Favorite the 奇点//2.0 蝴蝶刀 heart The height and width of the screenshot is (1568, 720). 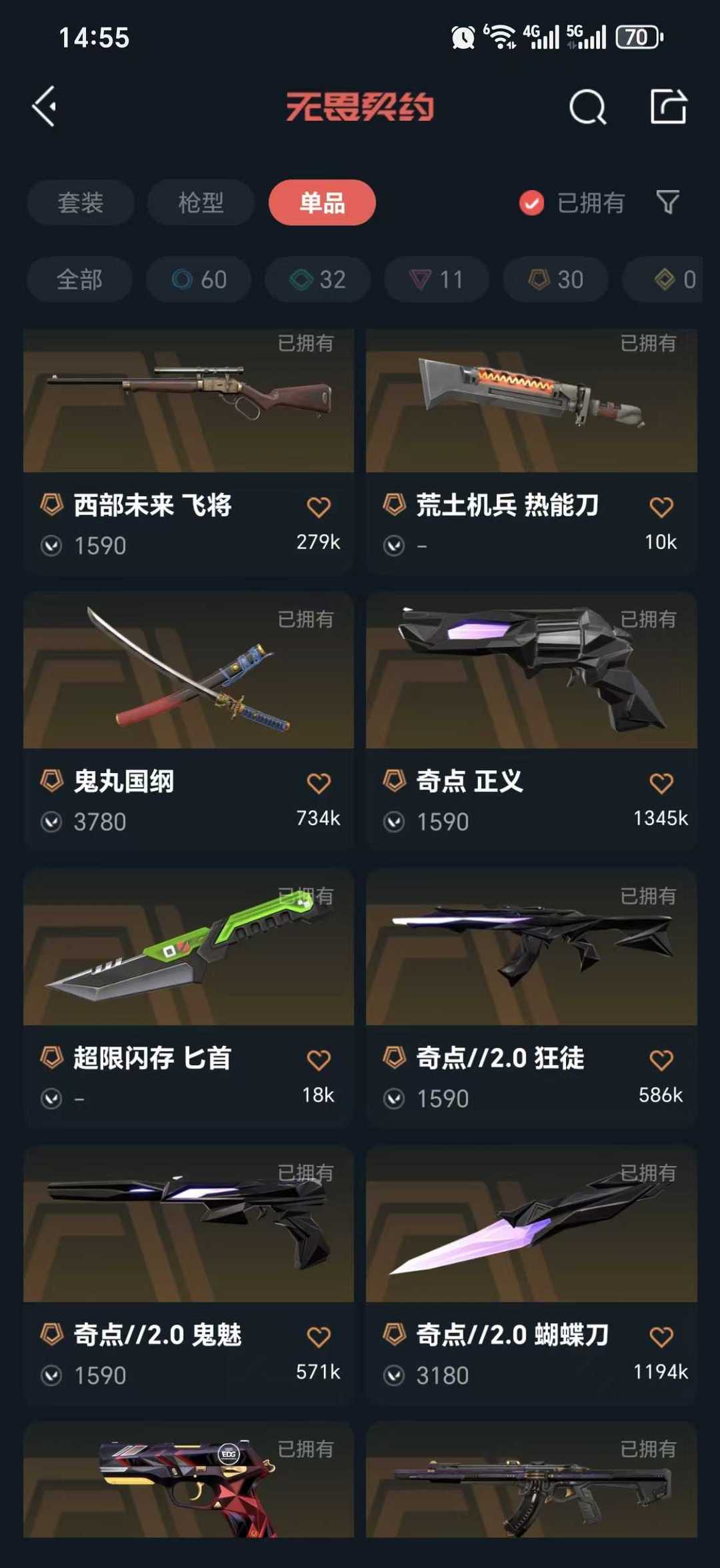[661, 1335]
